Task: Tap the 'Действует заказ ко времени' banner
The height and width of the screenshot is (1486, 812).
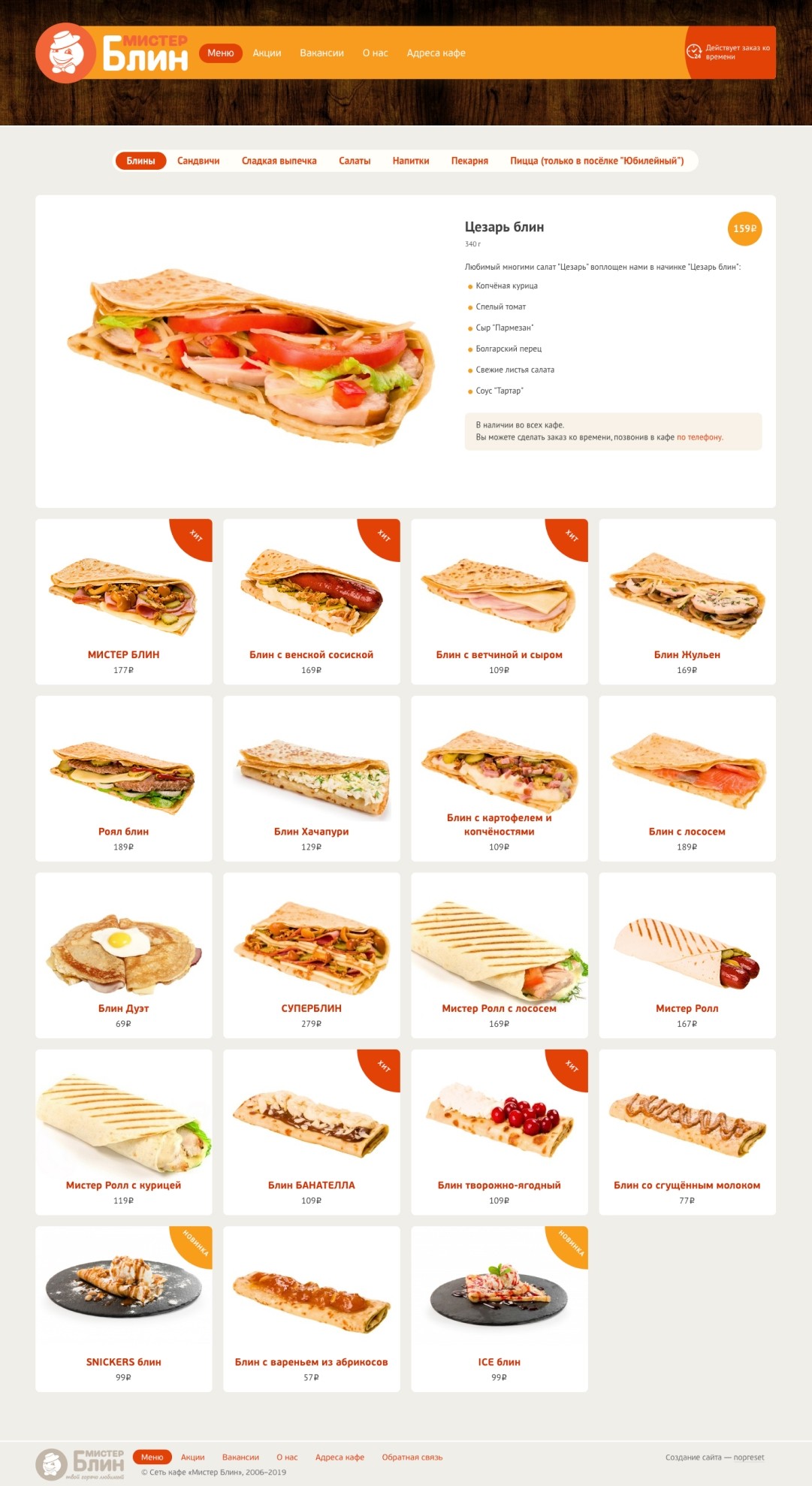Action: pyautogui.click(x=730, y=53)
